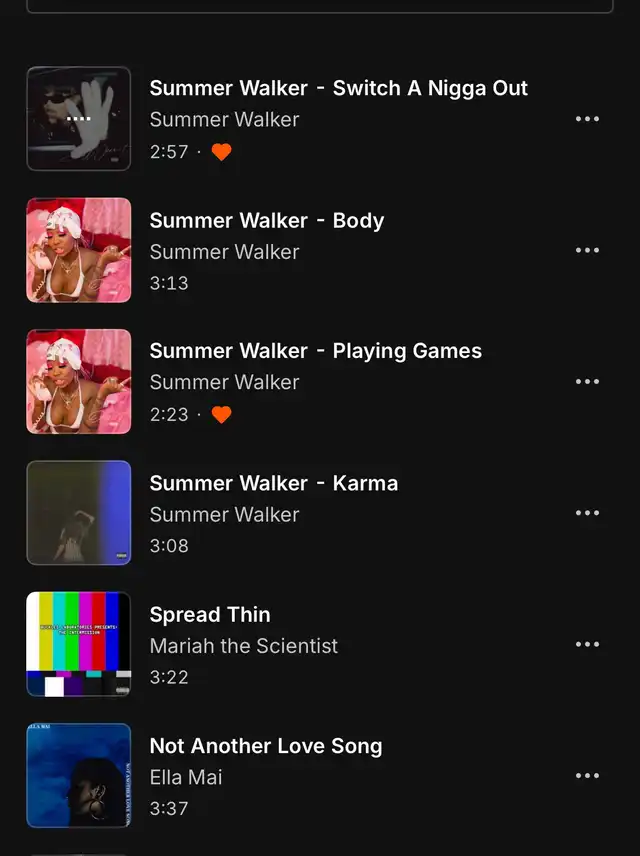Open the three-dot menu for Karma

click(587, 513)
